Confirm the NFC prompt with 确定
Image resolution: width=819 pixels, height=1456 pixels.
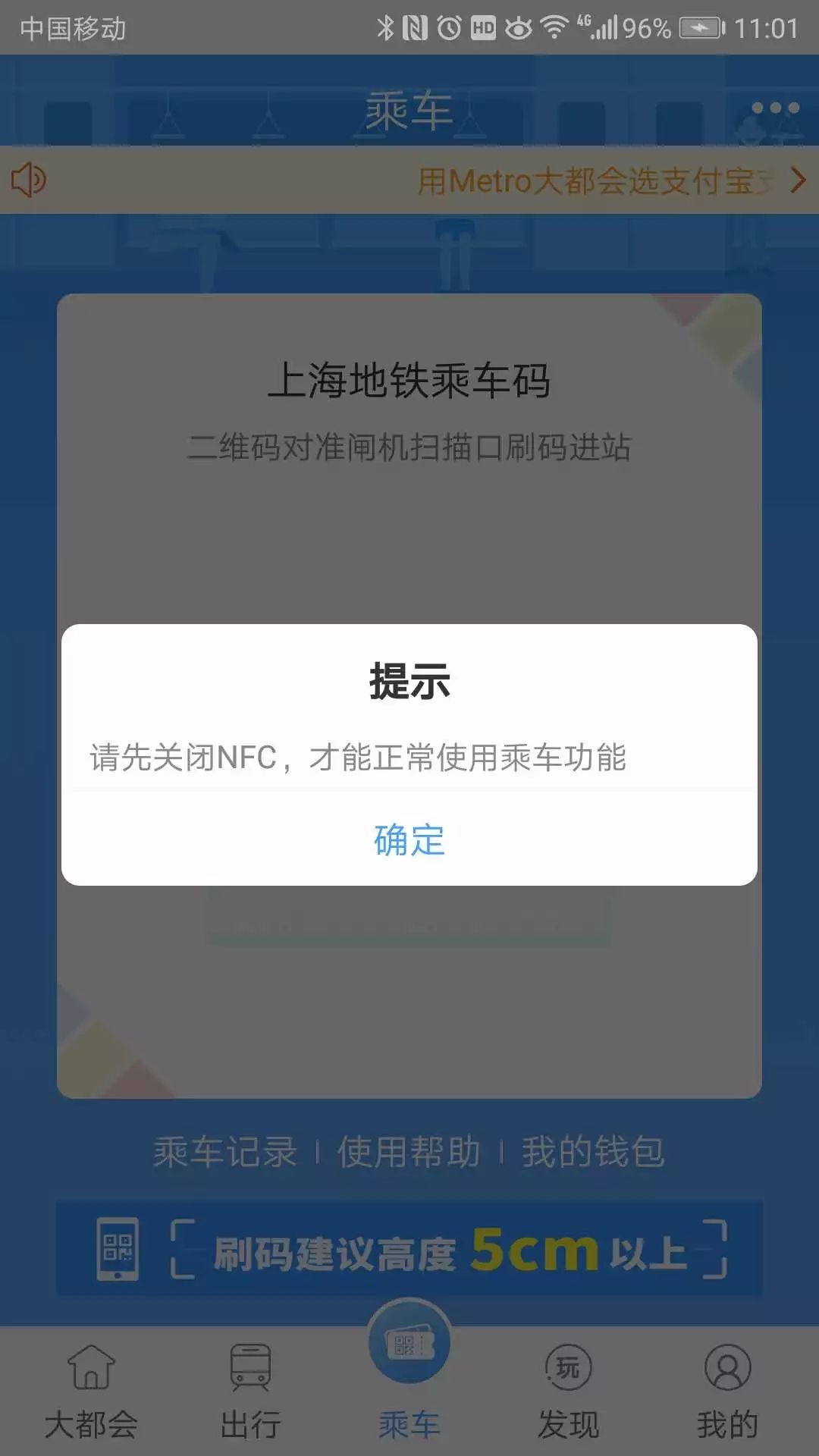409,840
